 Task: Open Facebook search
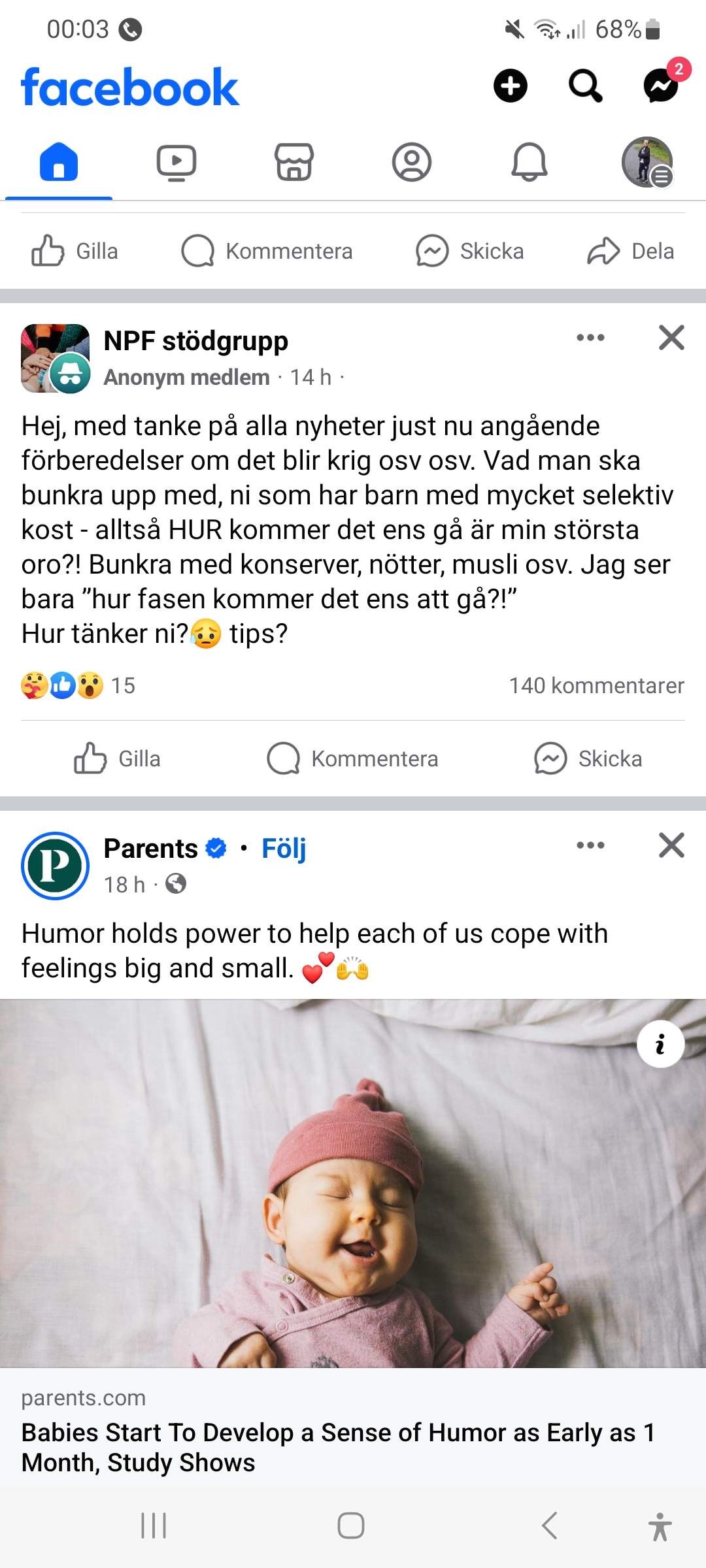(x=585, y=86)
